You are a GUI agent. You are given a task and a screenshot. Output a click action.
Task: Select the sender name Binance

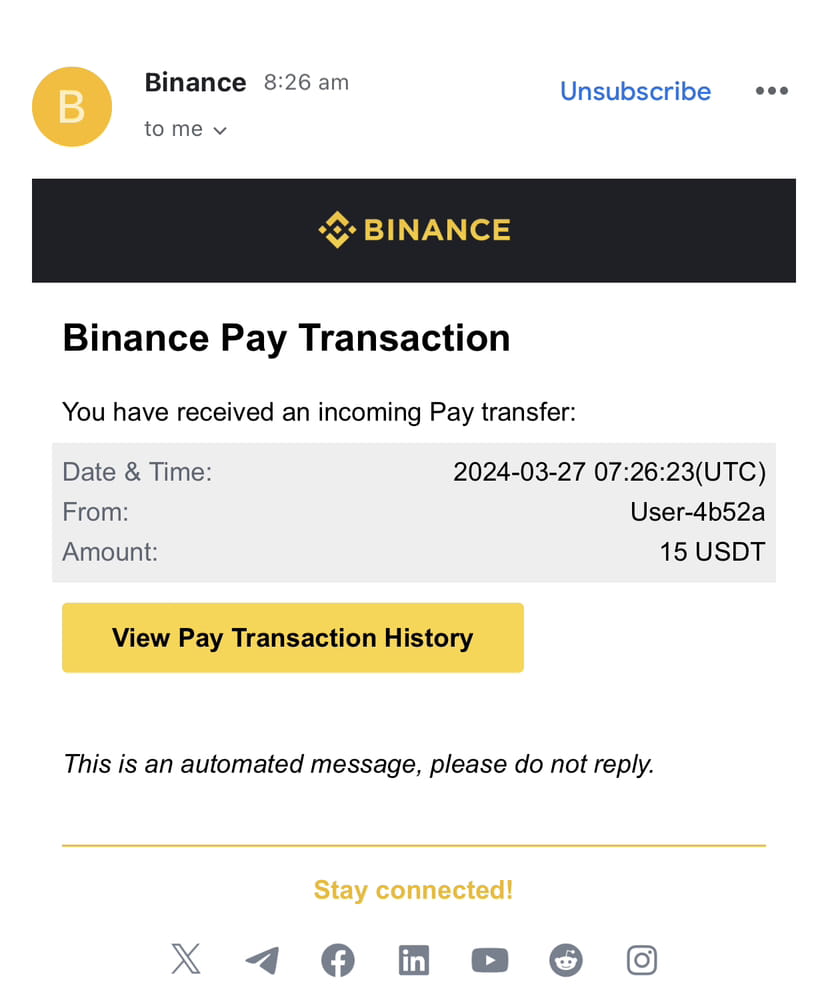pos(195,82)
